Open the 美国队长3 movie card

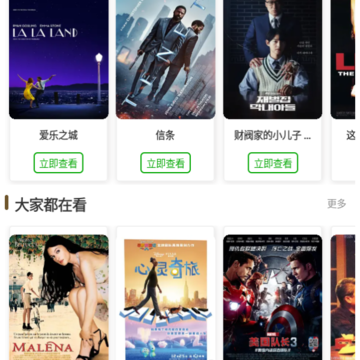[x=273, y=297]
